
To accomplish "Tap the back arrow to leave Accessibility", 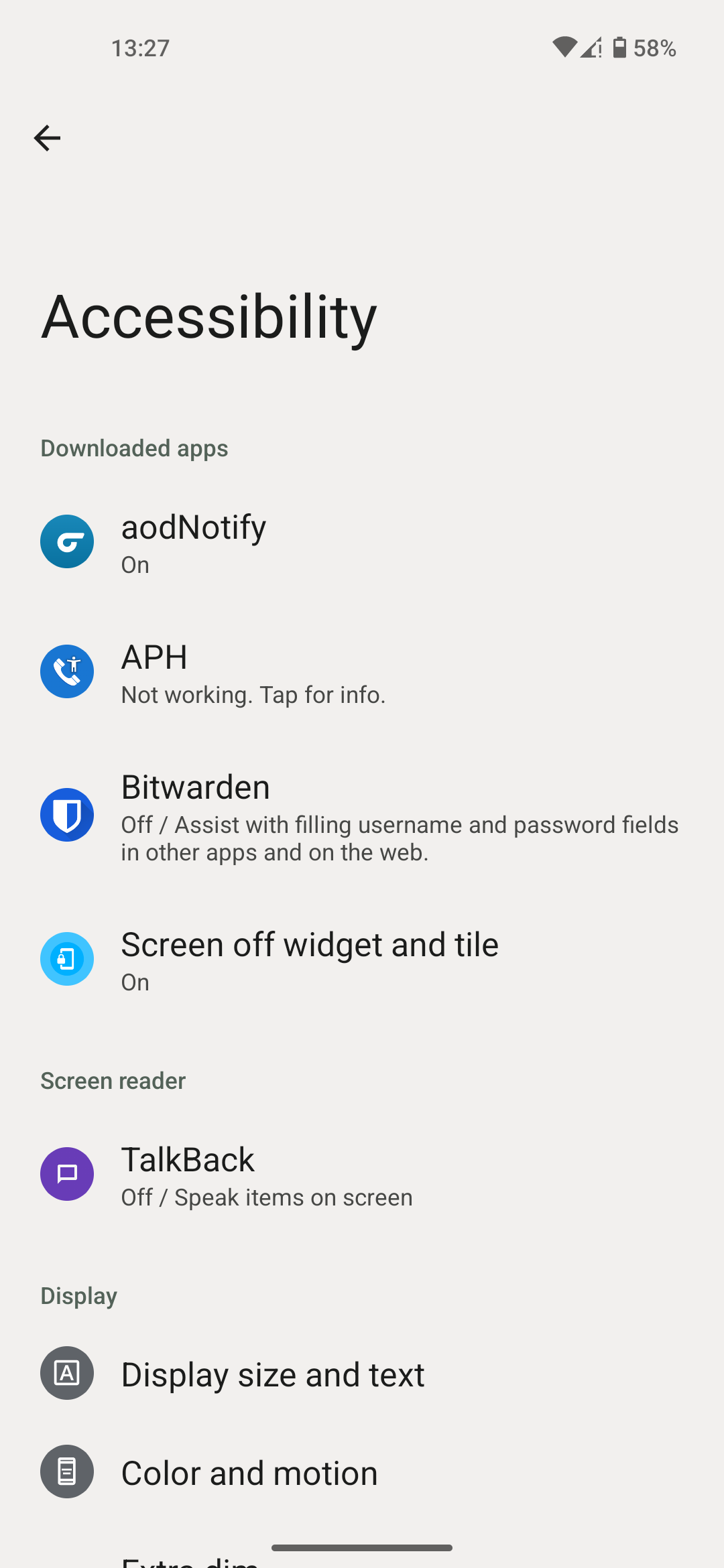I will pos(47,138).
